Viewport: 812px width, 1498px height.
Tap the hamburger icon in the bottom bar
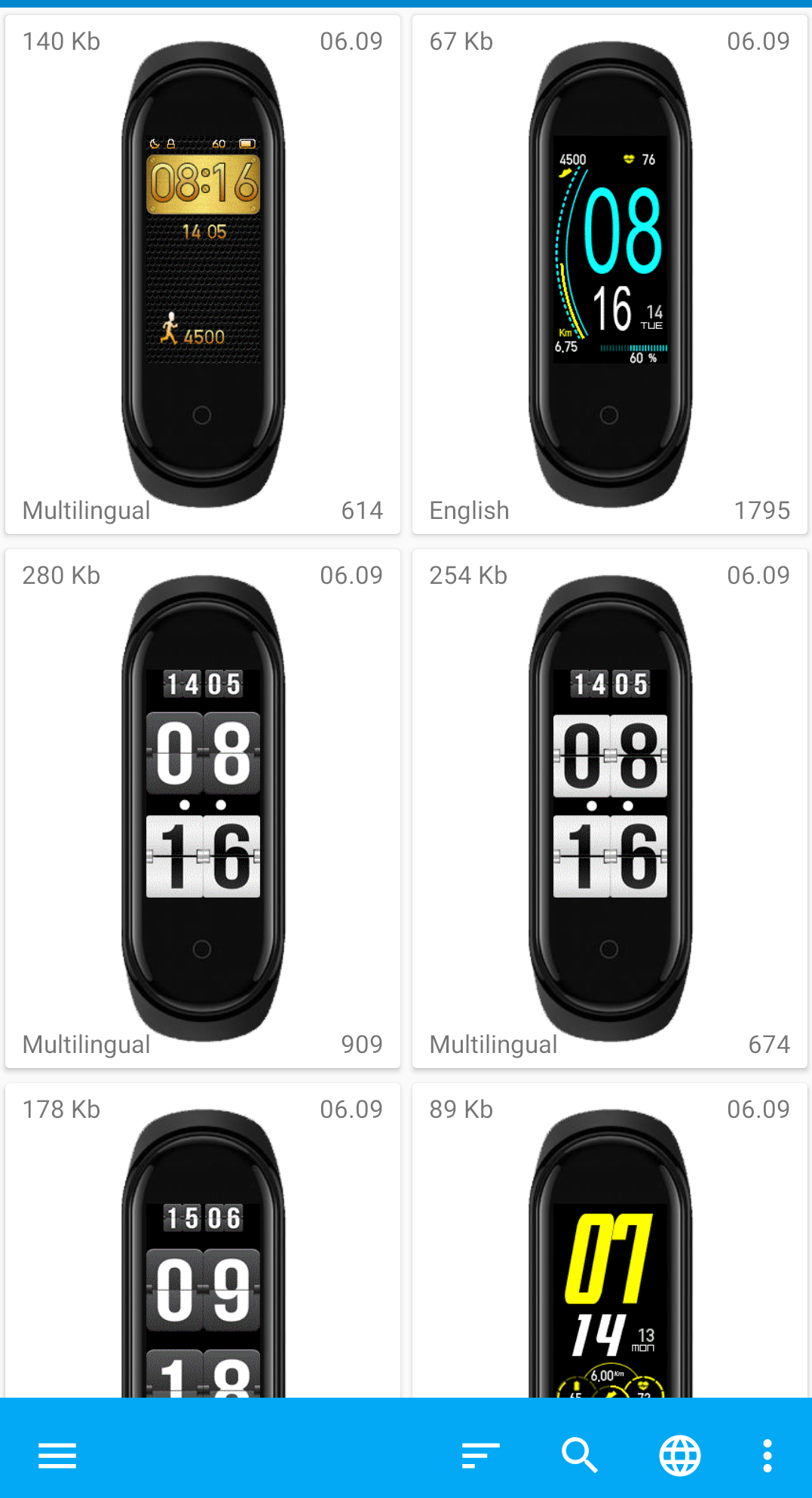click(57, 1455)
